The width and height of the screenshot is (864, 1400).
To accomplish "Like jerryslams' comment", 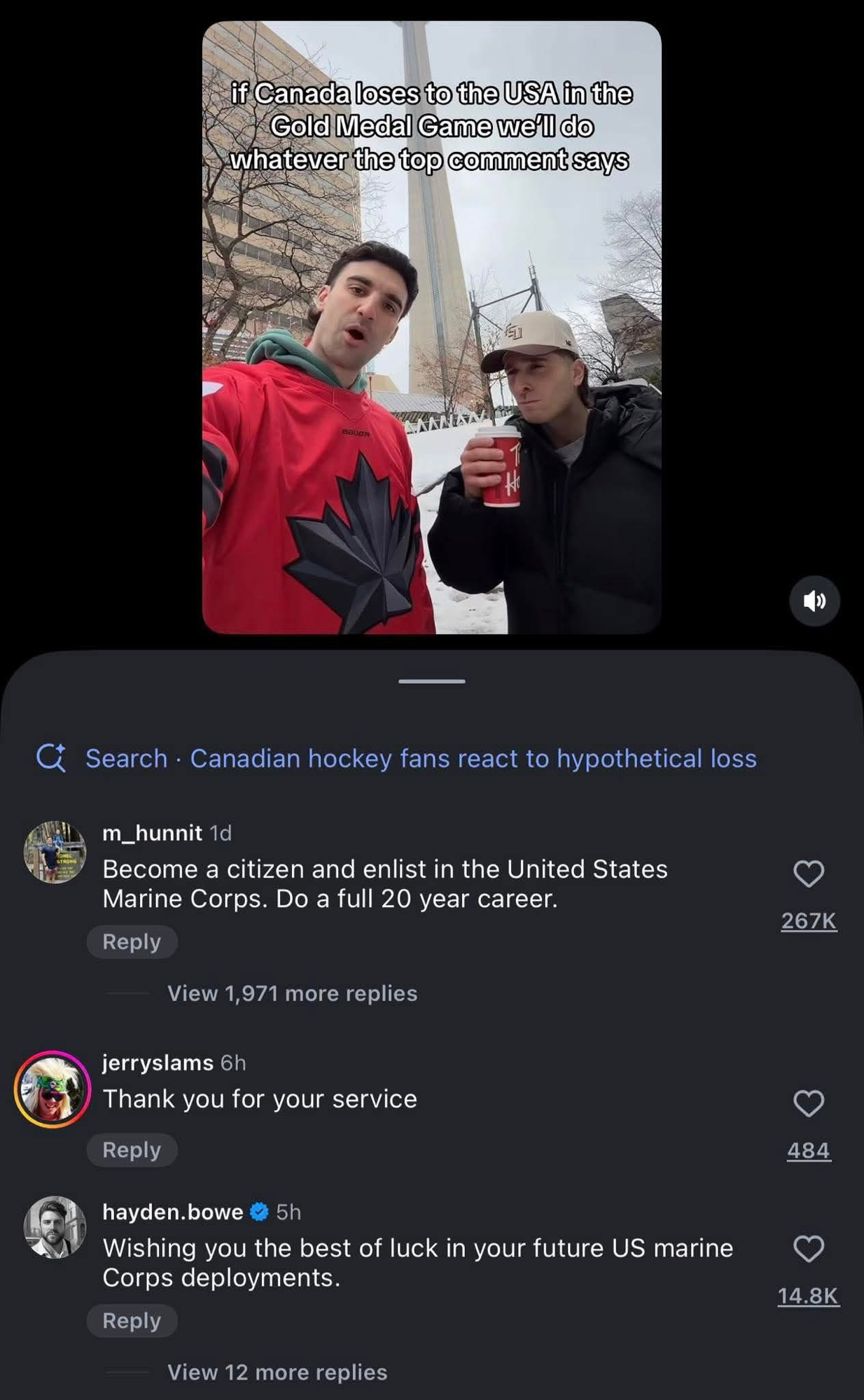I will (x=809, y=1103).
